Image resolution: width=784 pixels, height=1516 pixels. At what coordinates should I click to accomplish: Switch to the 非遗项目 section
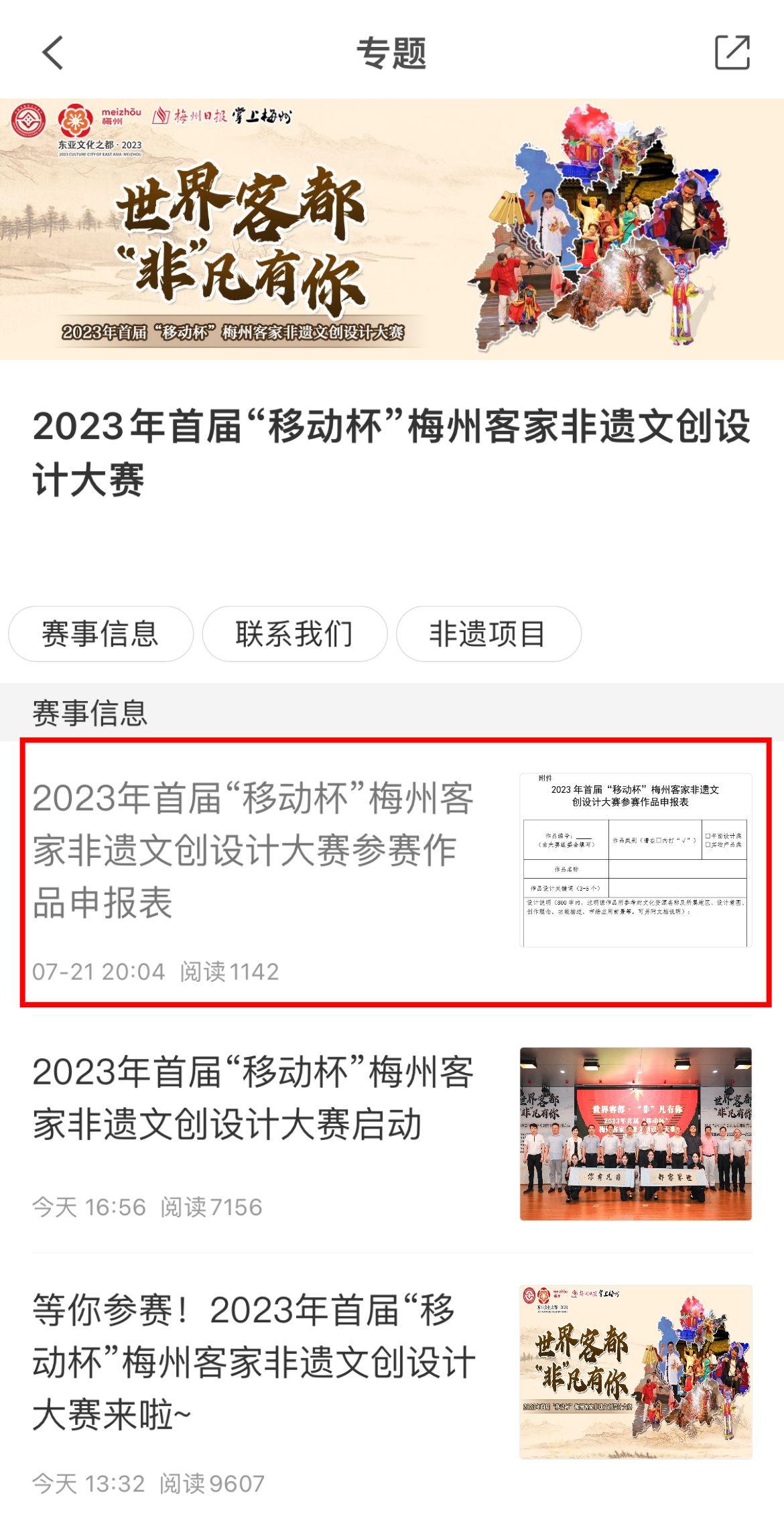pos(488,633)
